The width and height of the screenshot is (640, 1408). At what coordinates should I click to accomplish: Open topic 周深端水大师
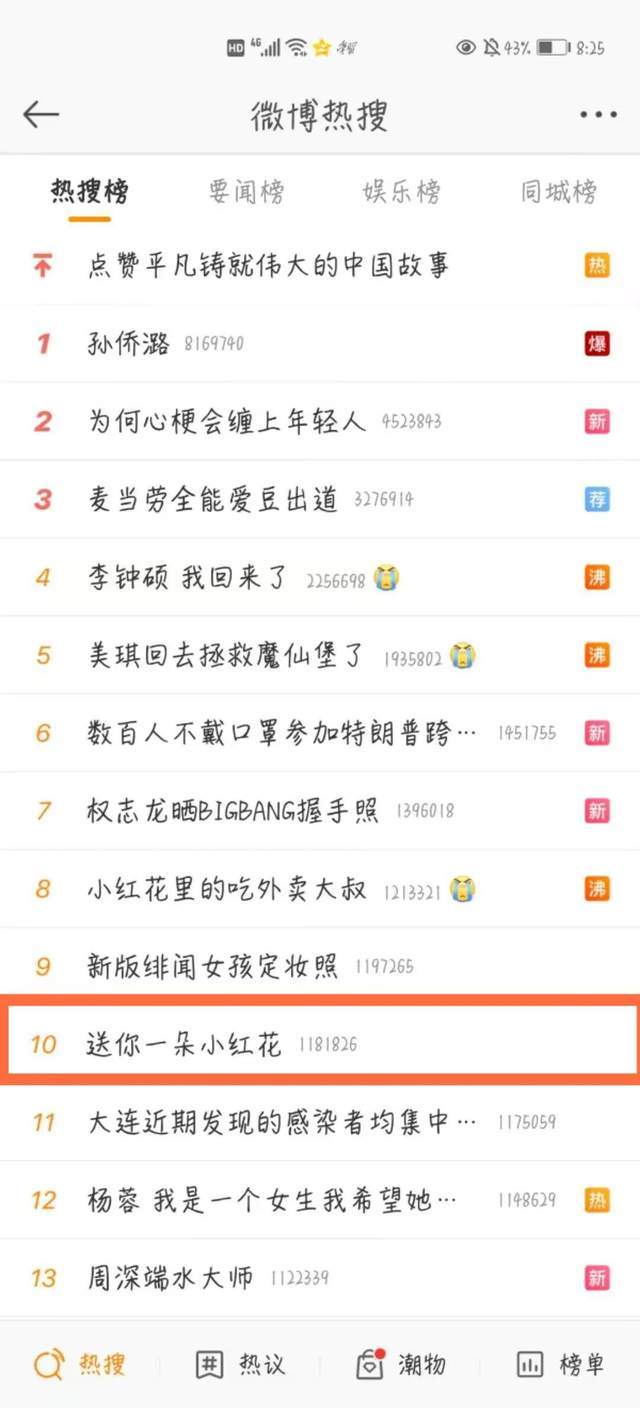point(320,1278)
